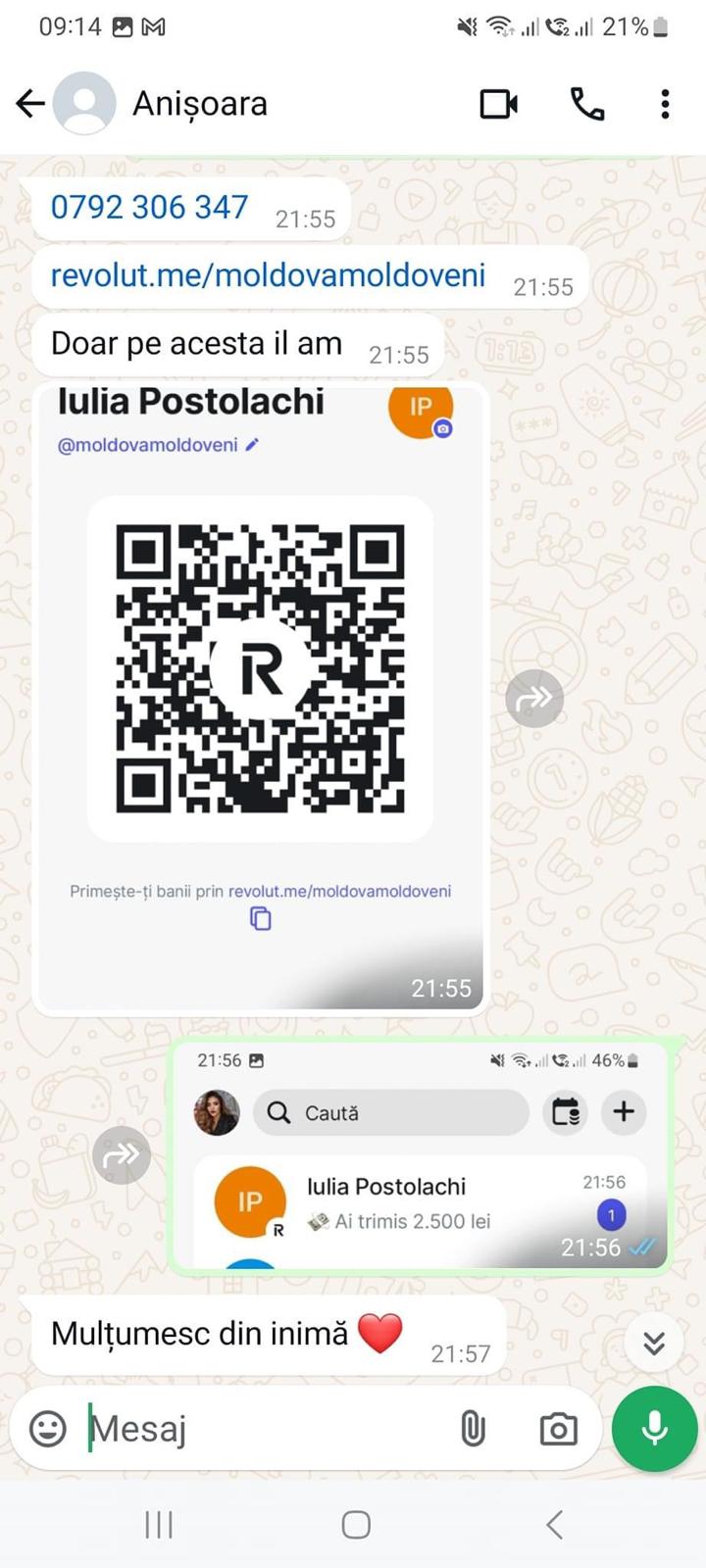Start a voice call with Anișoara
The image size is (706, 1568).
[586, 104]
